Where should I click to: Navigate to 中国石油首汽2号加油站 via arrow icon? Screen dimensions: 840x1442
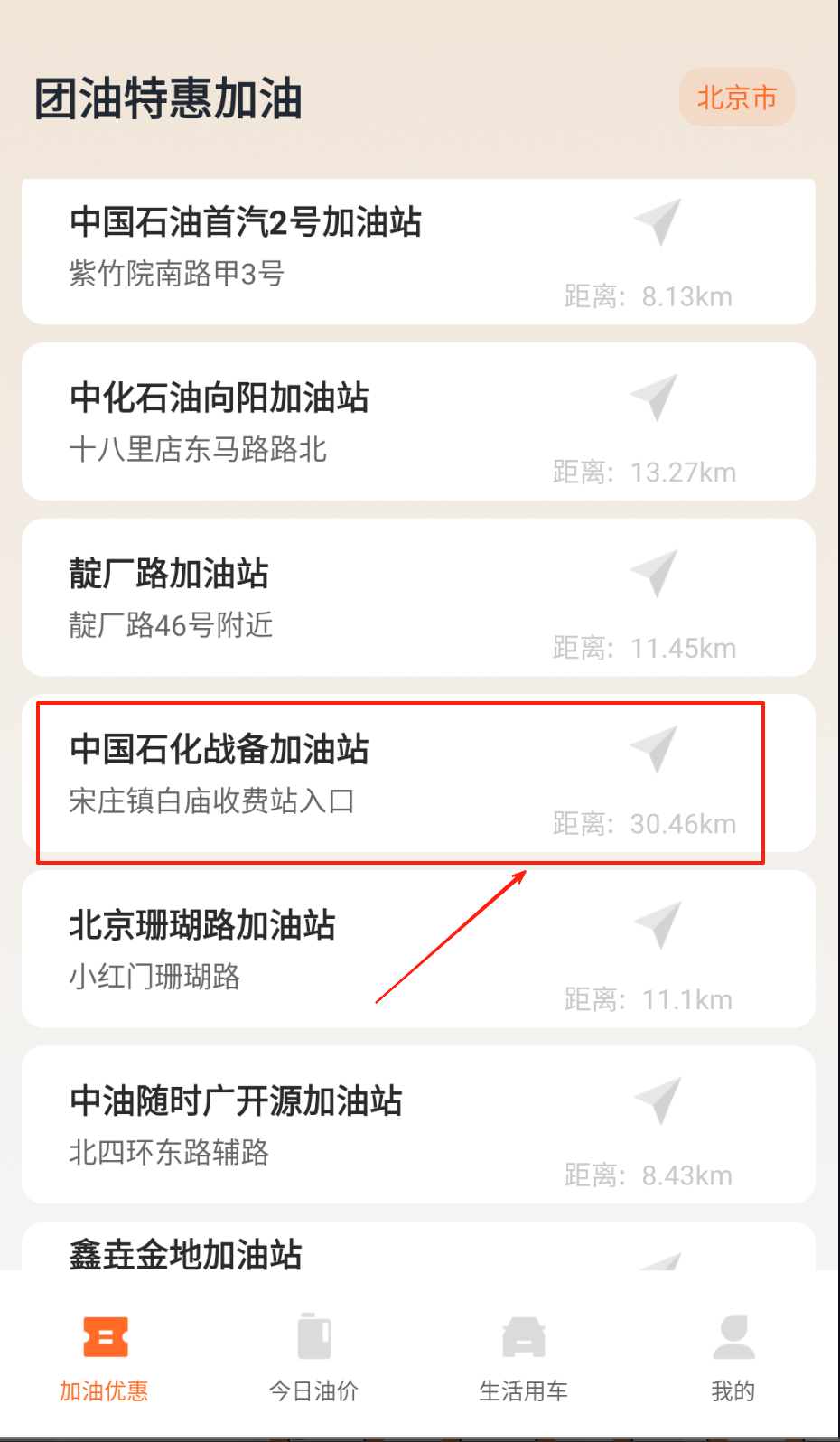[657, 221]
